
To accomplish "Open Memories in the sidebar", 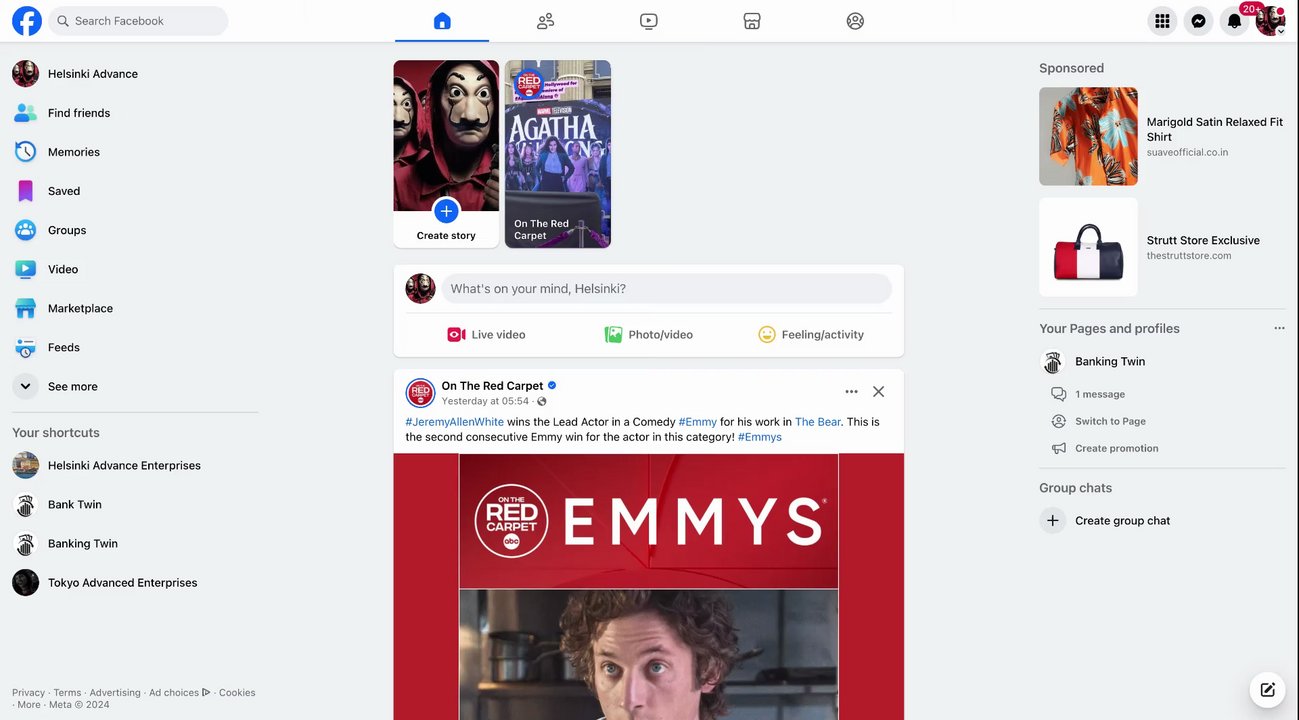I will (73, 152).
